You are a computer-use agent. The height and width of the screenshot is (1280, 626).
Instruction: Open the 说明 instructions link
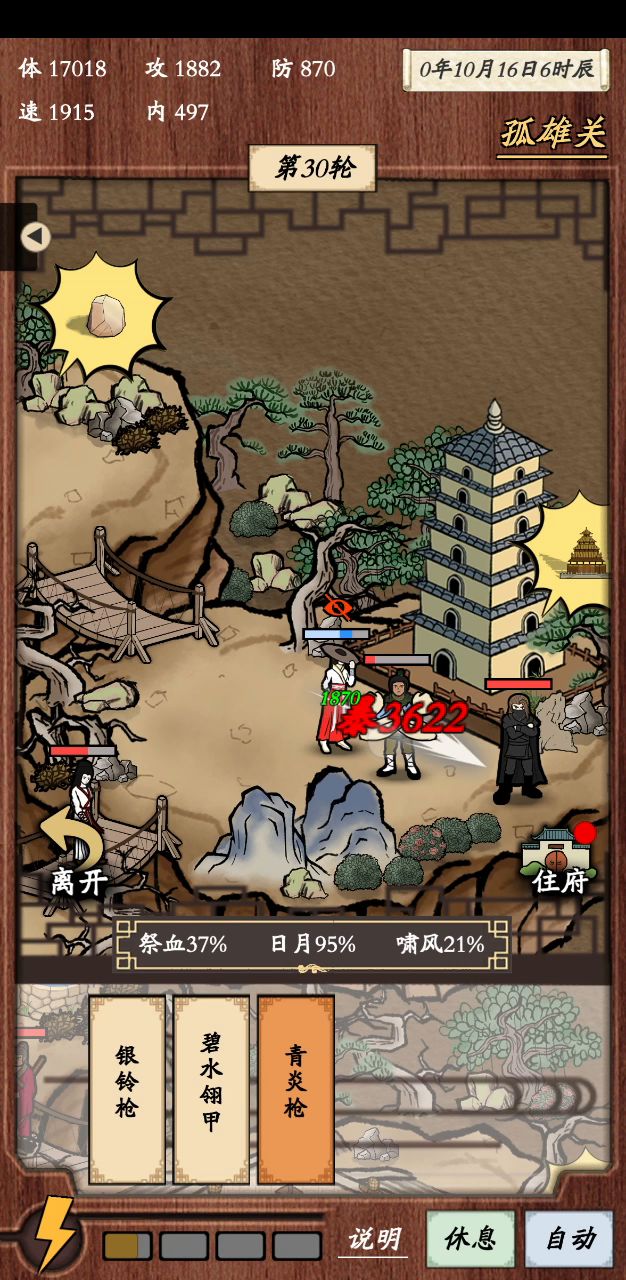375,1239
